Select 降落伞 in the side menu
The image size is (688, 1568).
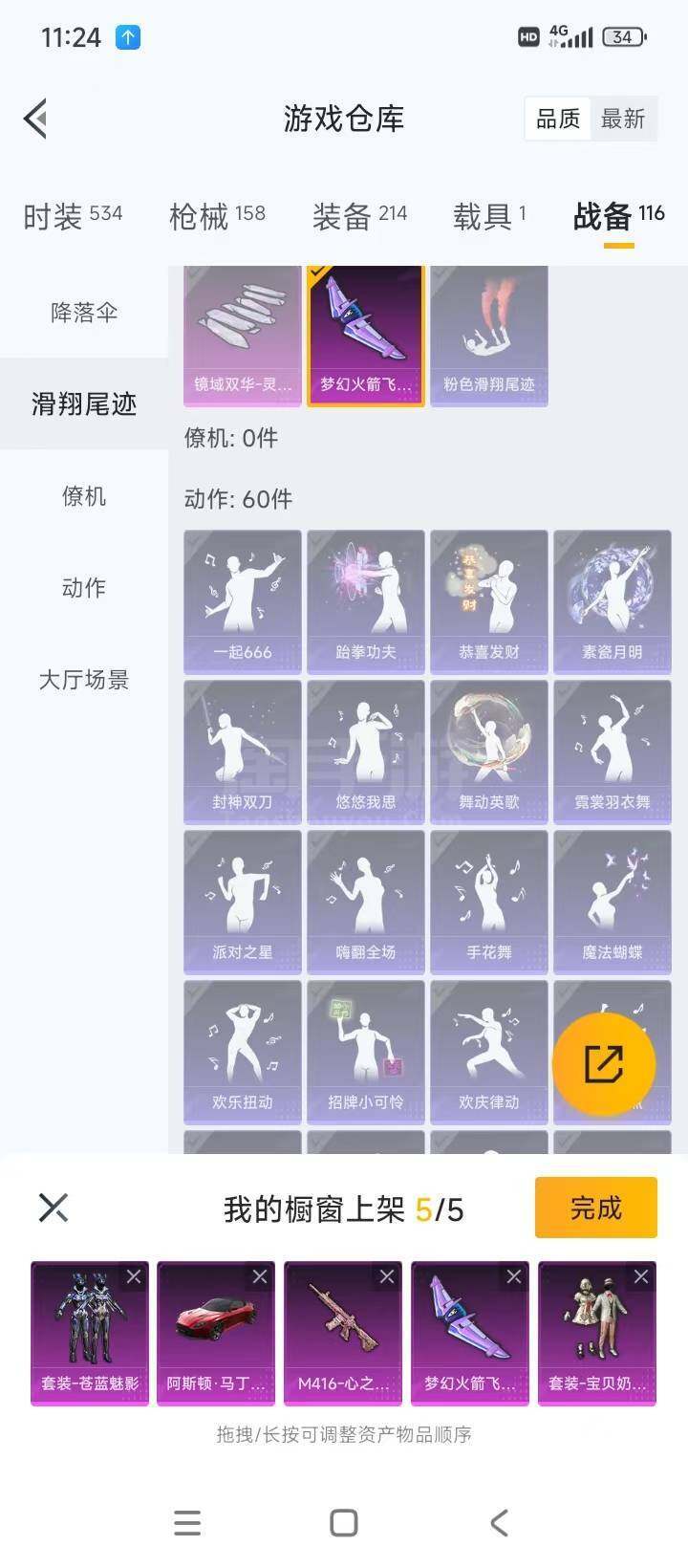84,313
